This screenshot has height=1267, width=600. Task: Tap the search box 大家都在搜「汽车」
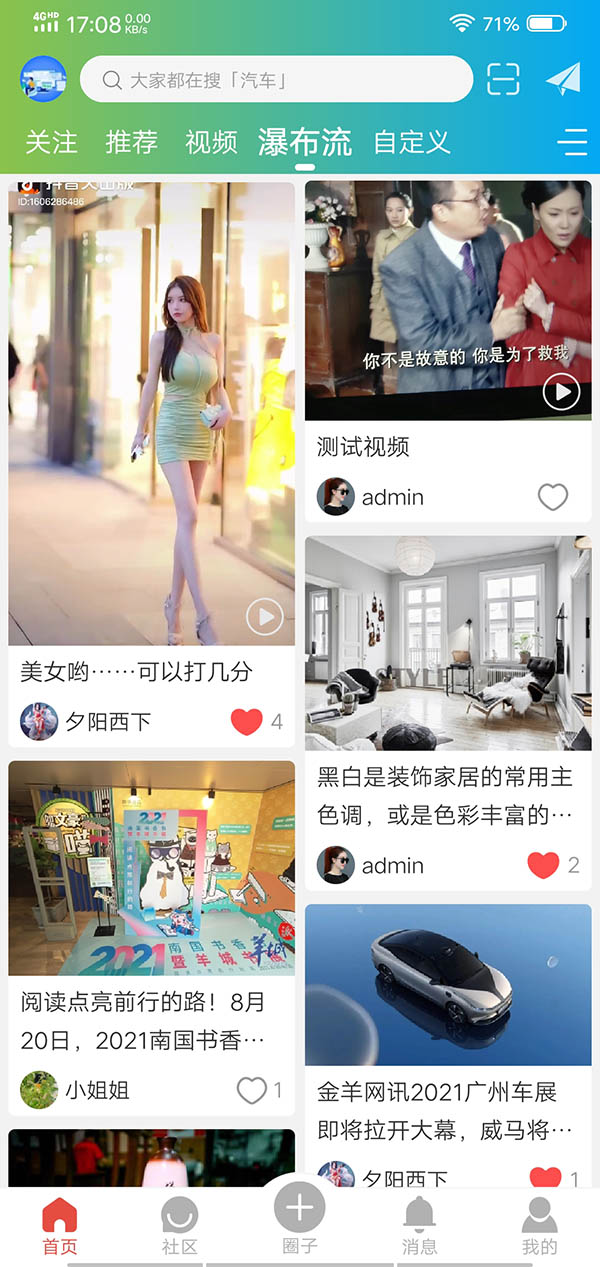[x=275, y=80]
